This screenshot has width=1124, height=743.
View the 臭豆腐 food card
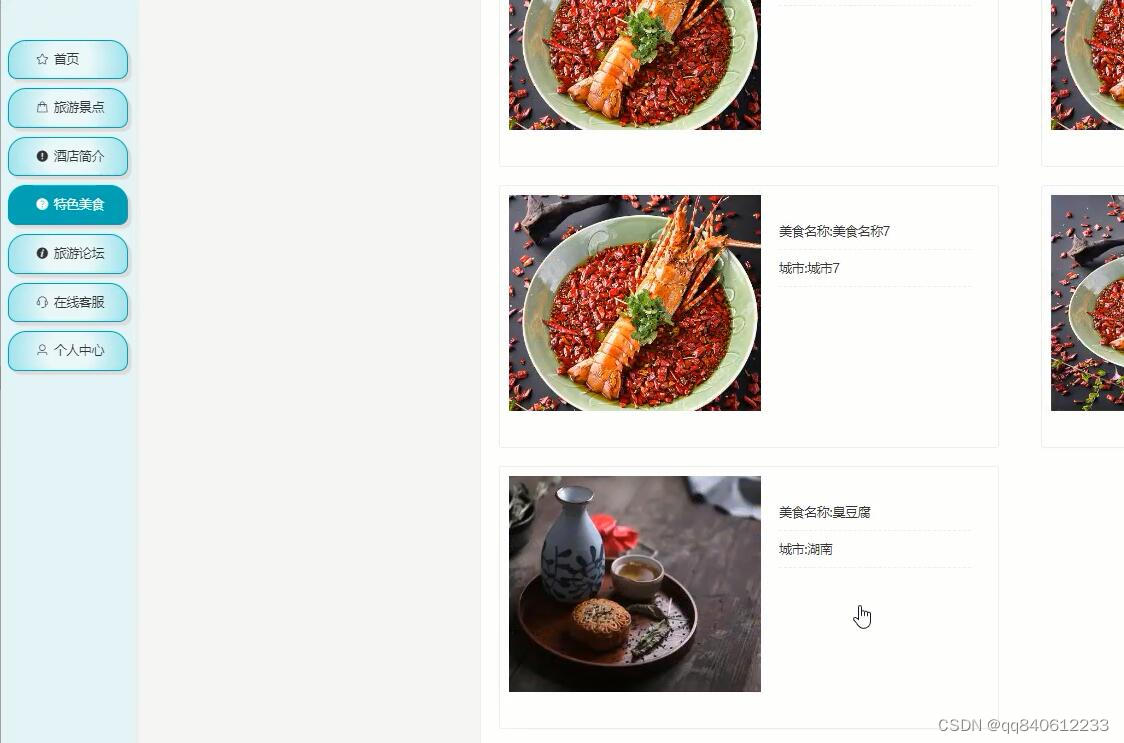point(635,584)
